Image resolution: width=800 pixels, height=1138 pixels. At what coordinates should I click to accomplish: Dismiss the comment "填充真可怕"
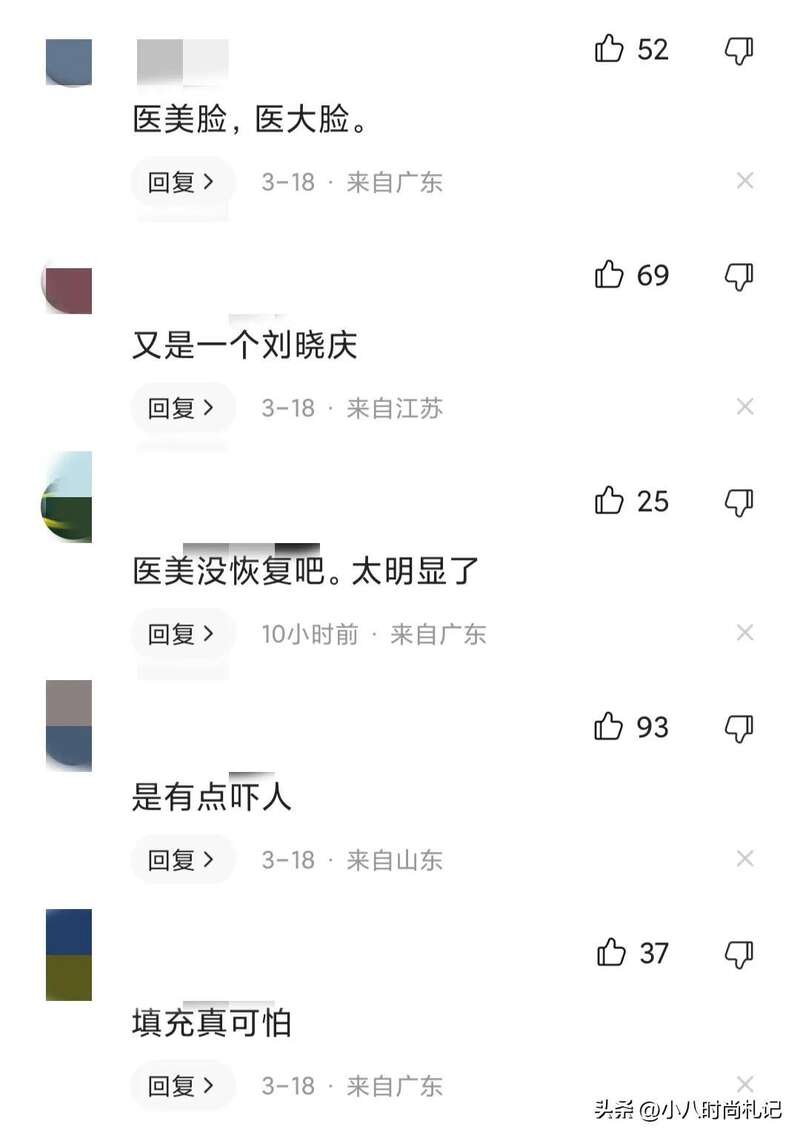point(745,1084)
